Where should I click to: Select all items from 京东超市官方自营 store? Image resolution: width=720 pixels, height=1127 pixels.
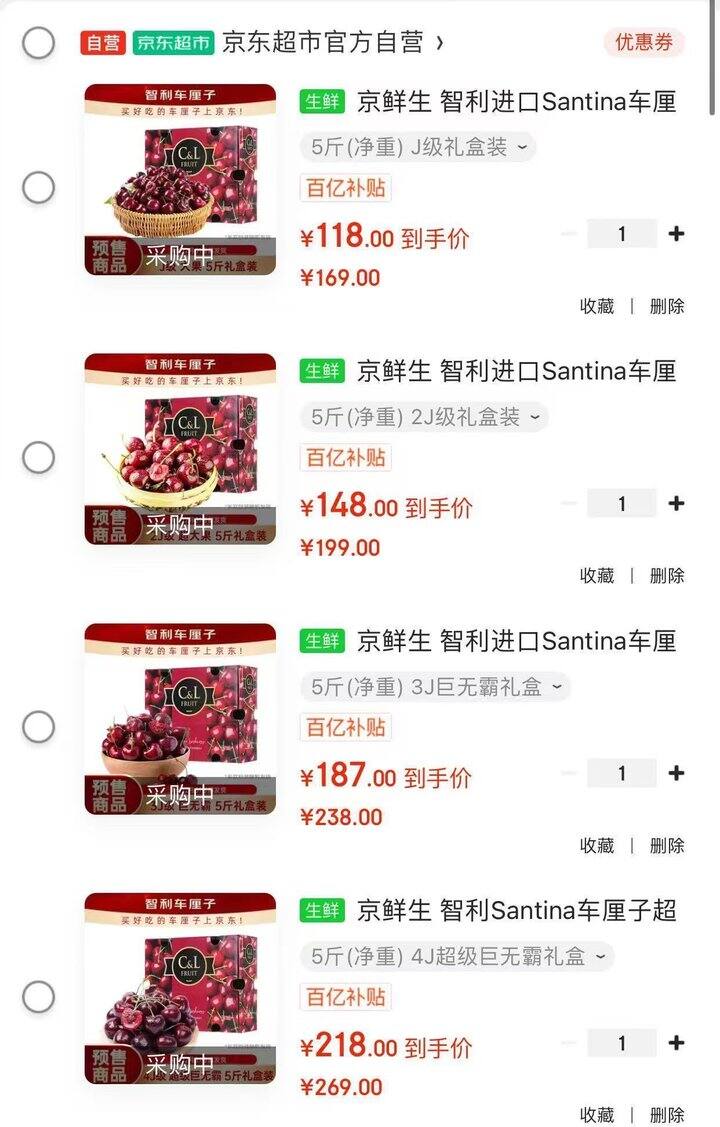[39, 43]
